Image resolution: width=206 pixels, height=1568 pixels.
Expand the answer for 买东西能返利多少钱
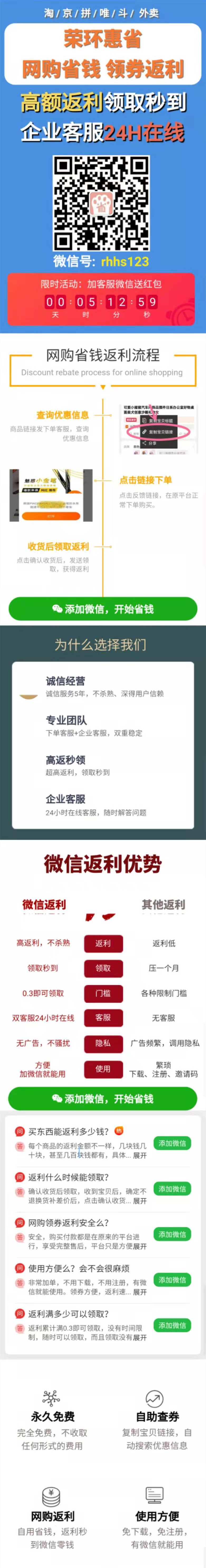tap(140, 1155)
